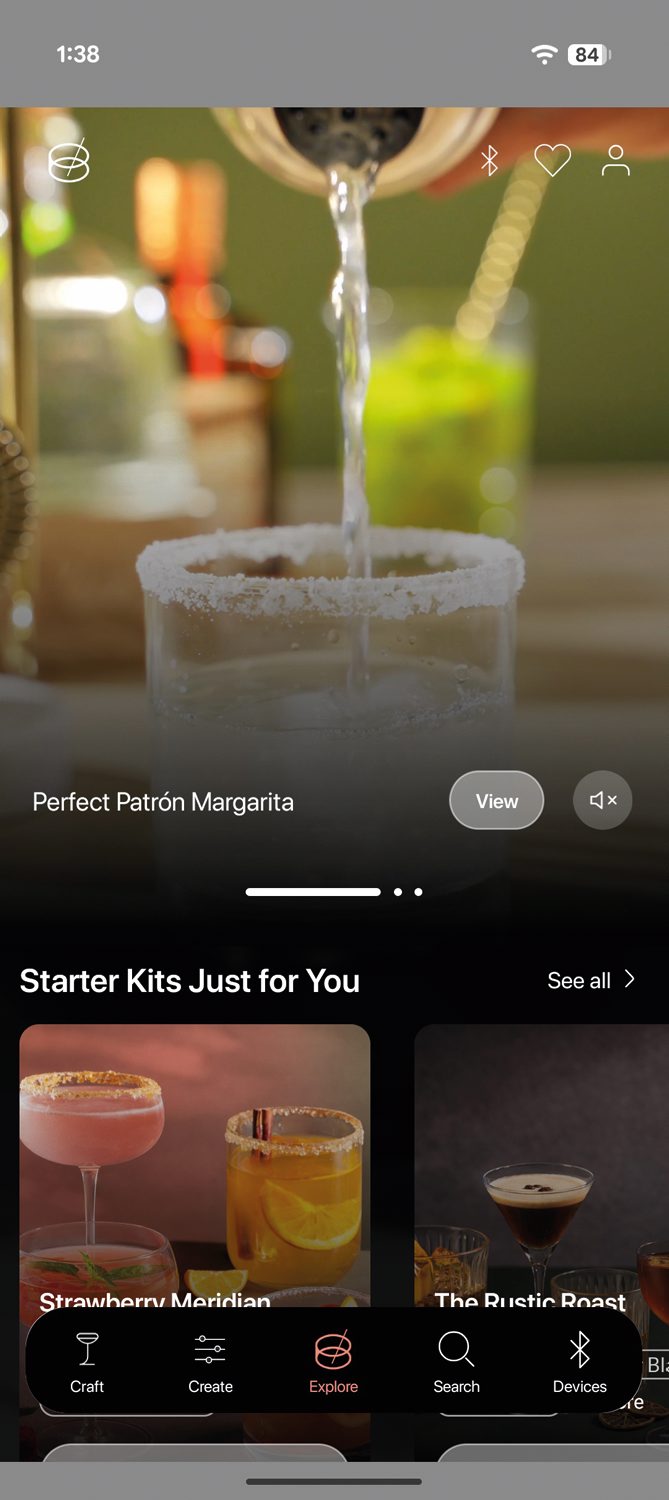669x1500 pixels.
Task: Open the Devices tab
Action: click(580, 1362)
